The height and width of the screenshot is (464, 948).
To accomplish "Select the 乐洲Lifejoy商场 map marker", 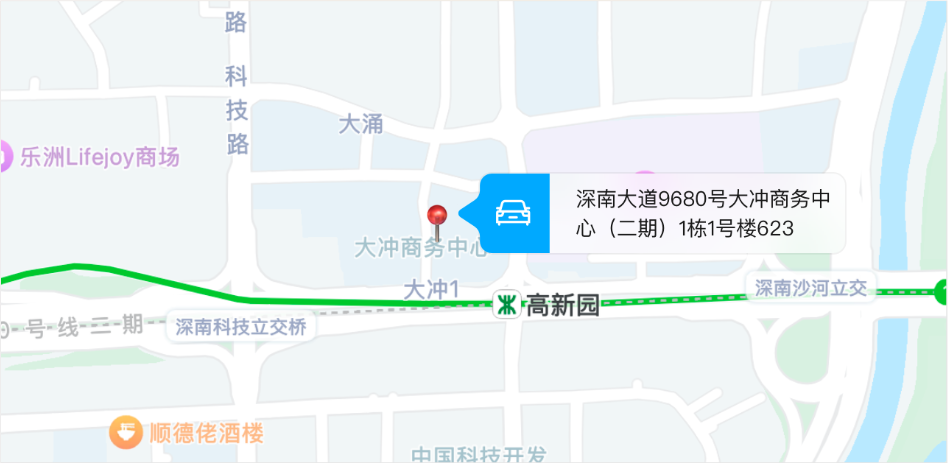I will 3,156.
